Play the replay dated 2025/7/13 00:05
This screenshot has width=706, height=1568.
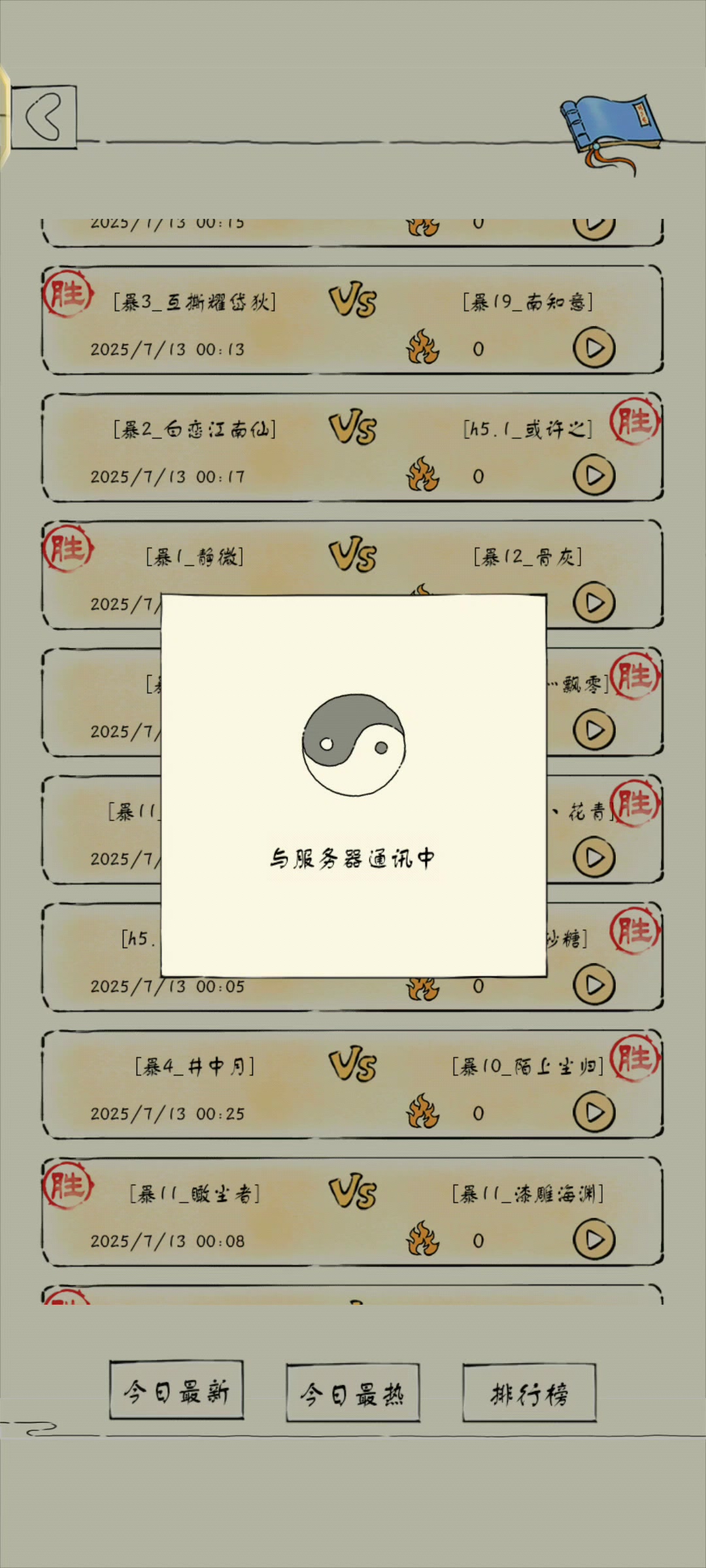(594, 985)
